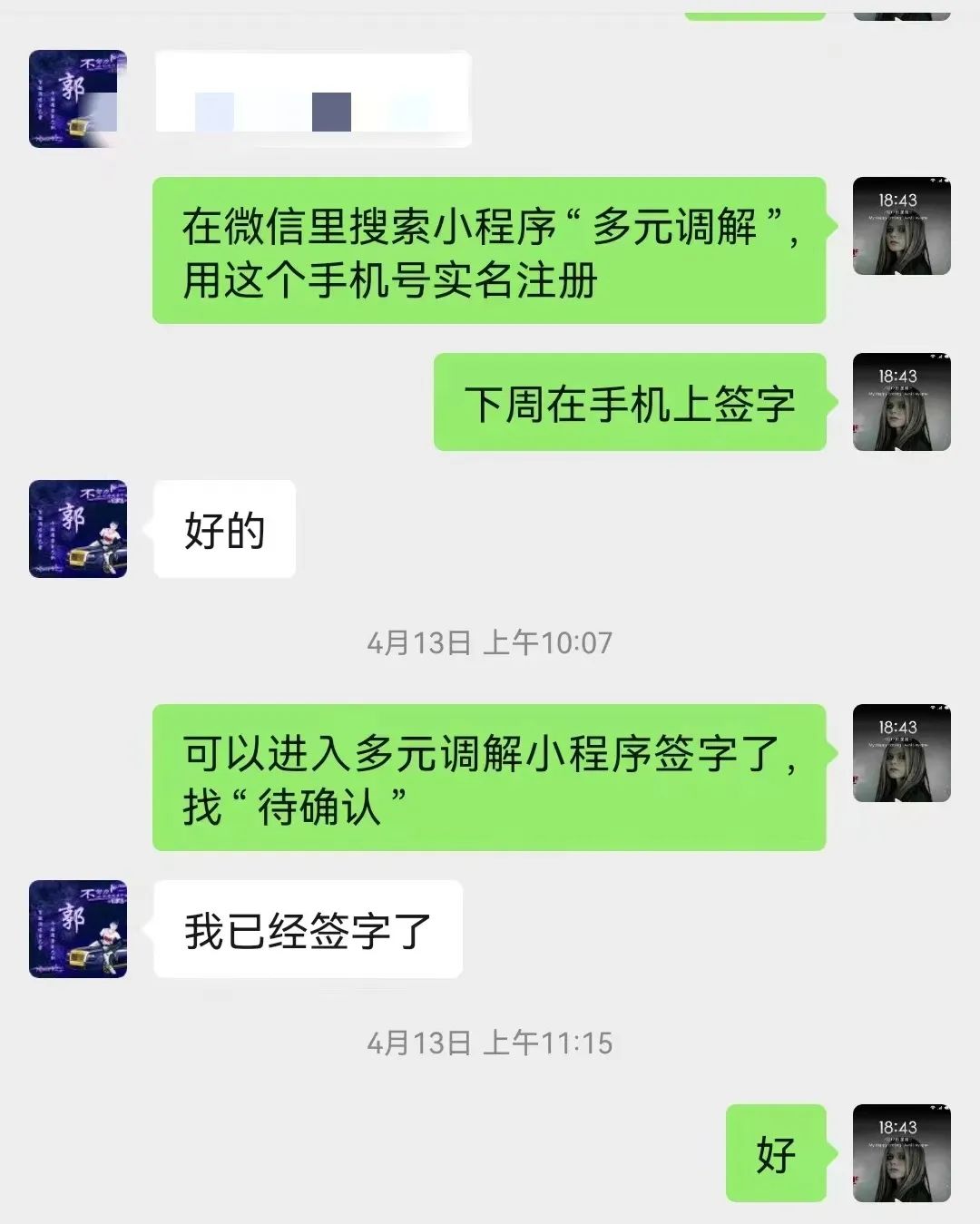
Task: View profile from avatar beside 好 reply
Action: coord(901,1153)
